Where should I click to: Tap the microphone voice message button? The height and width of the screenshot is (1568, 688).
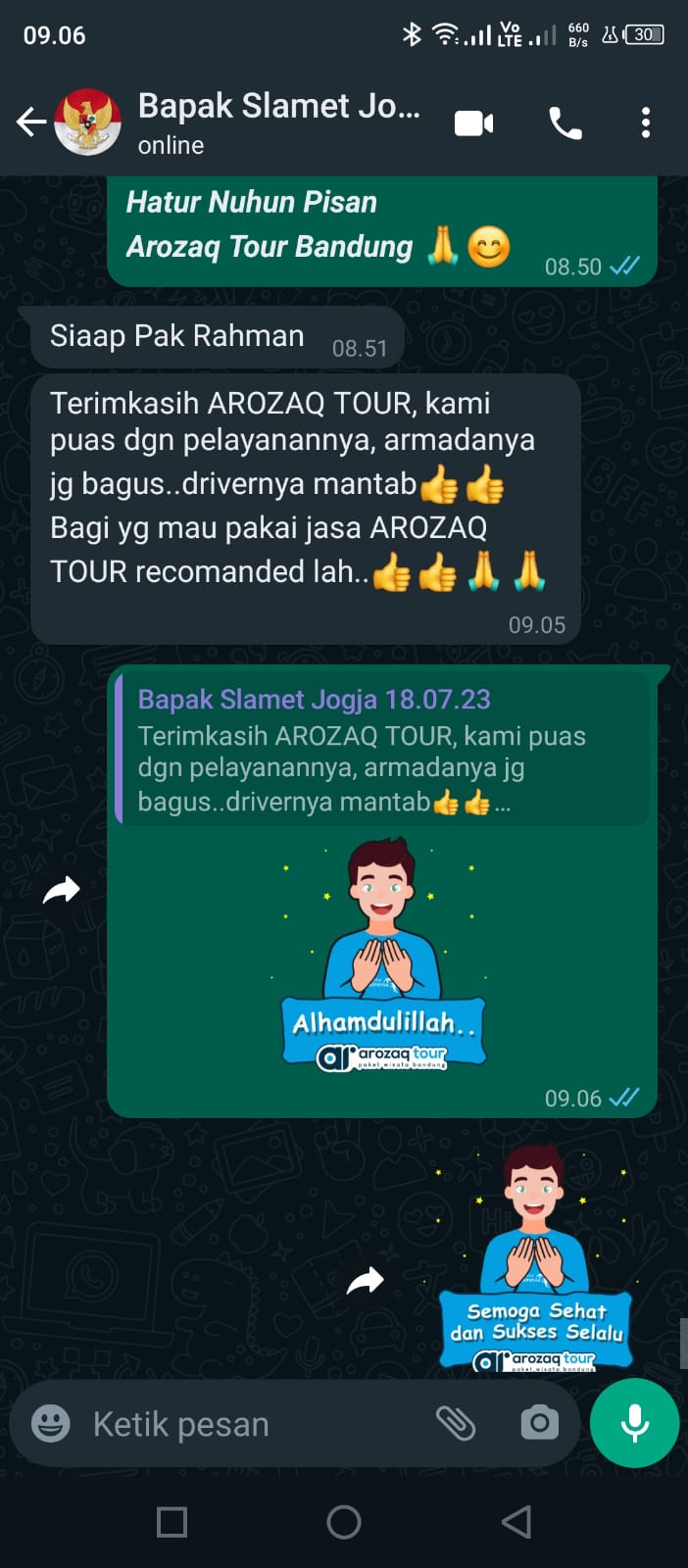pos(634,1423)
